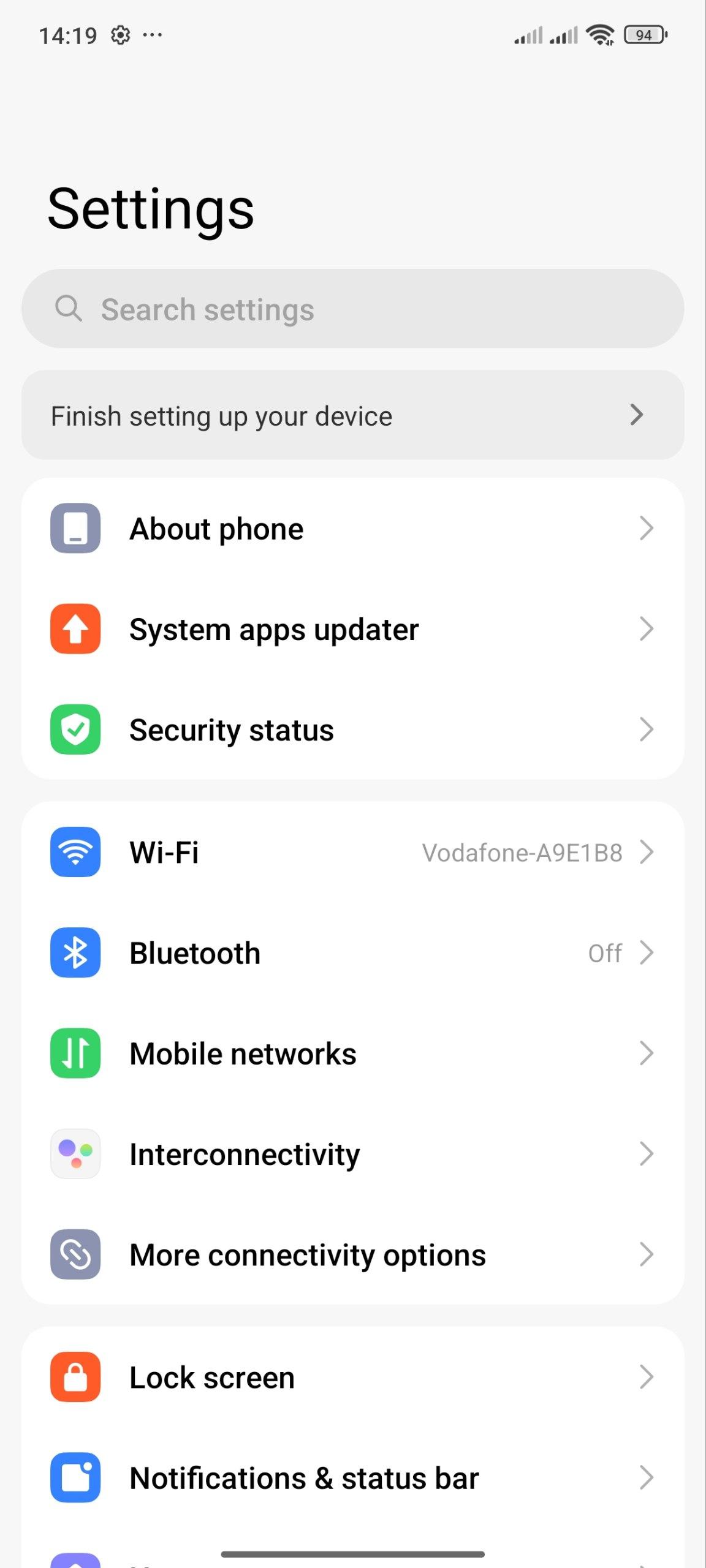
Task: Open Lock screen settings
Action: pyautogui.click(x=352, y=1377)
